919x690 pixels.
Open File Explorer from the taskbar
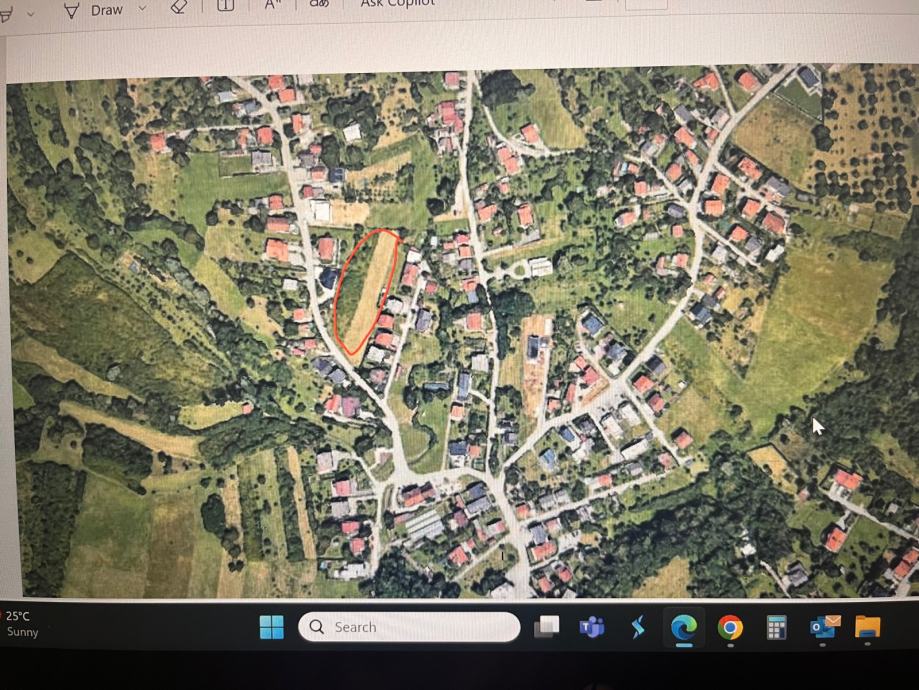[868, 627]
